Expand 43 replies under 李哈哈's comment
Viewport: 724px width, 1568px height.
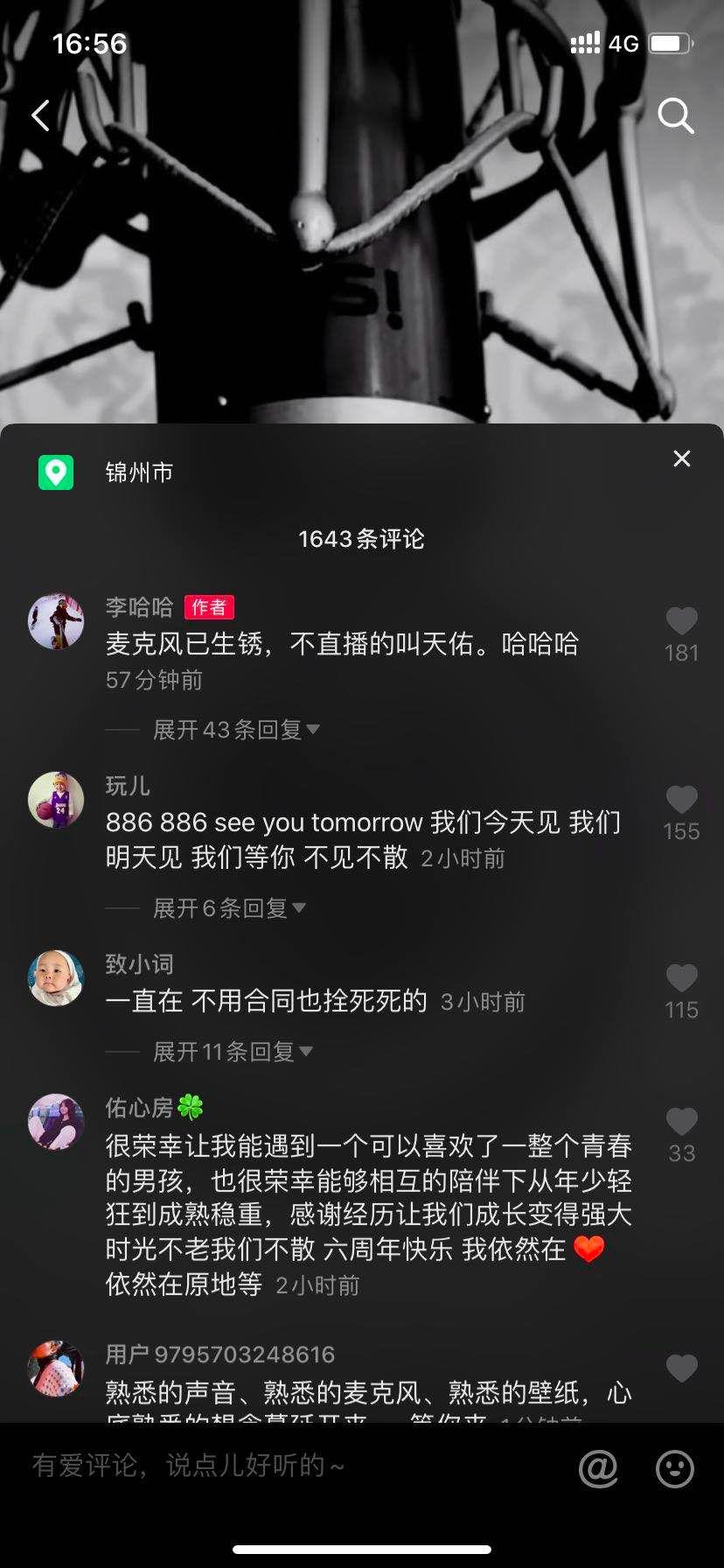coord(236,729)
